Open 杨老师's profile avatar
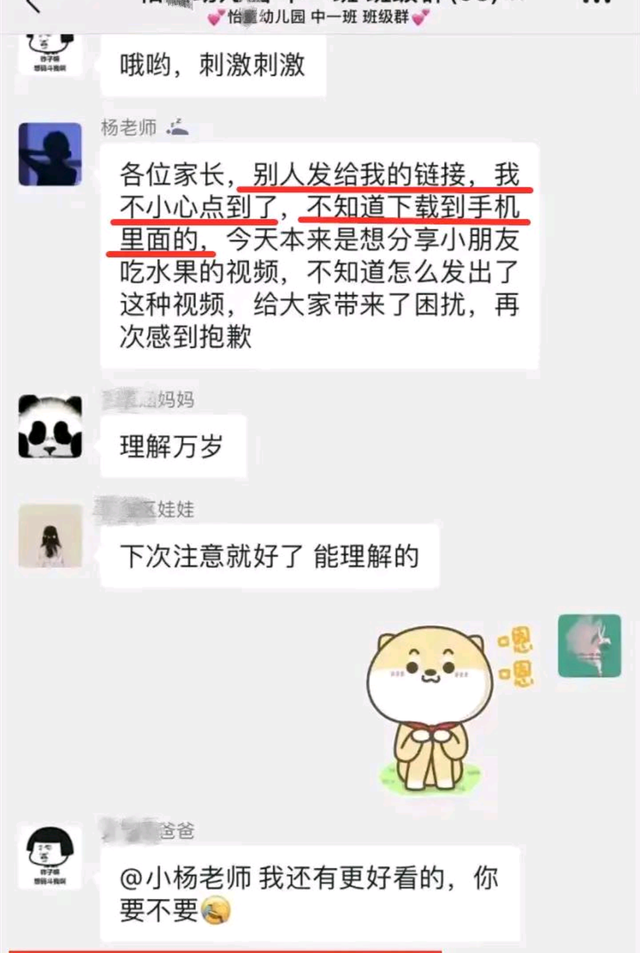Image resolution: width=640 pixels, height=953 pixels. click(50, 154)
